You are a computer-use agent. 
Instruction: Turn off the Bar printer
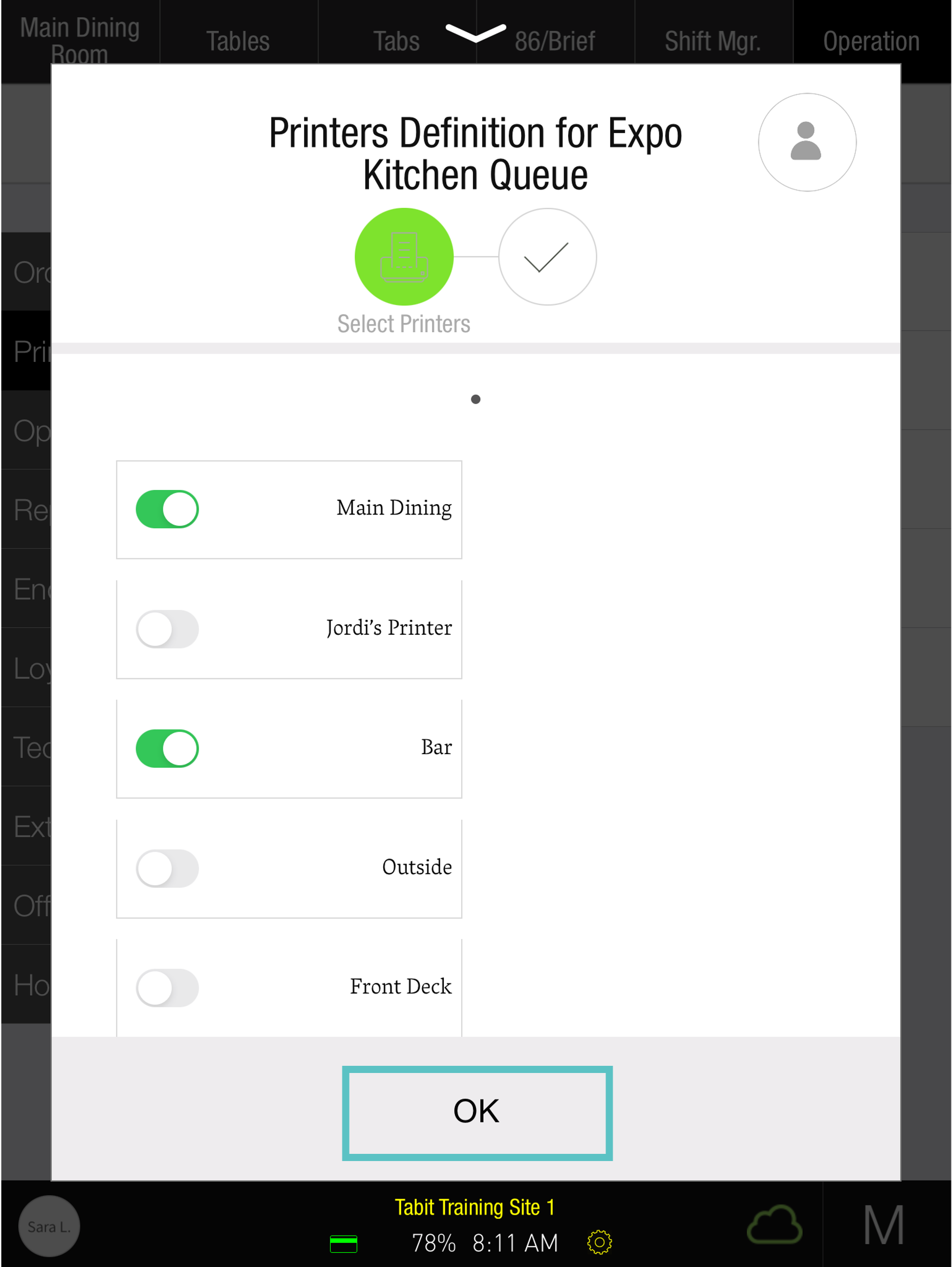click(x=167, y=748)
